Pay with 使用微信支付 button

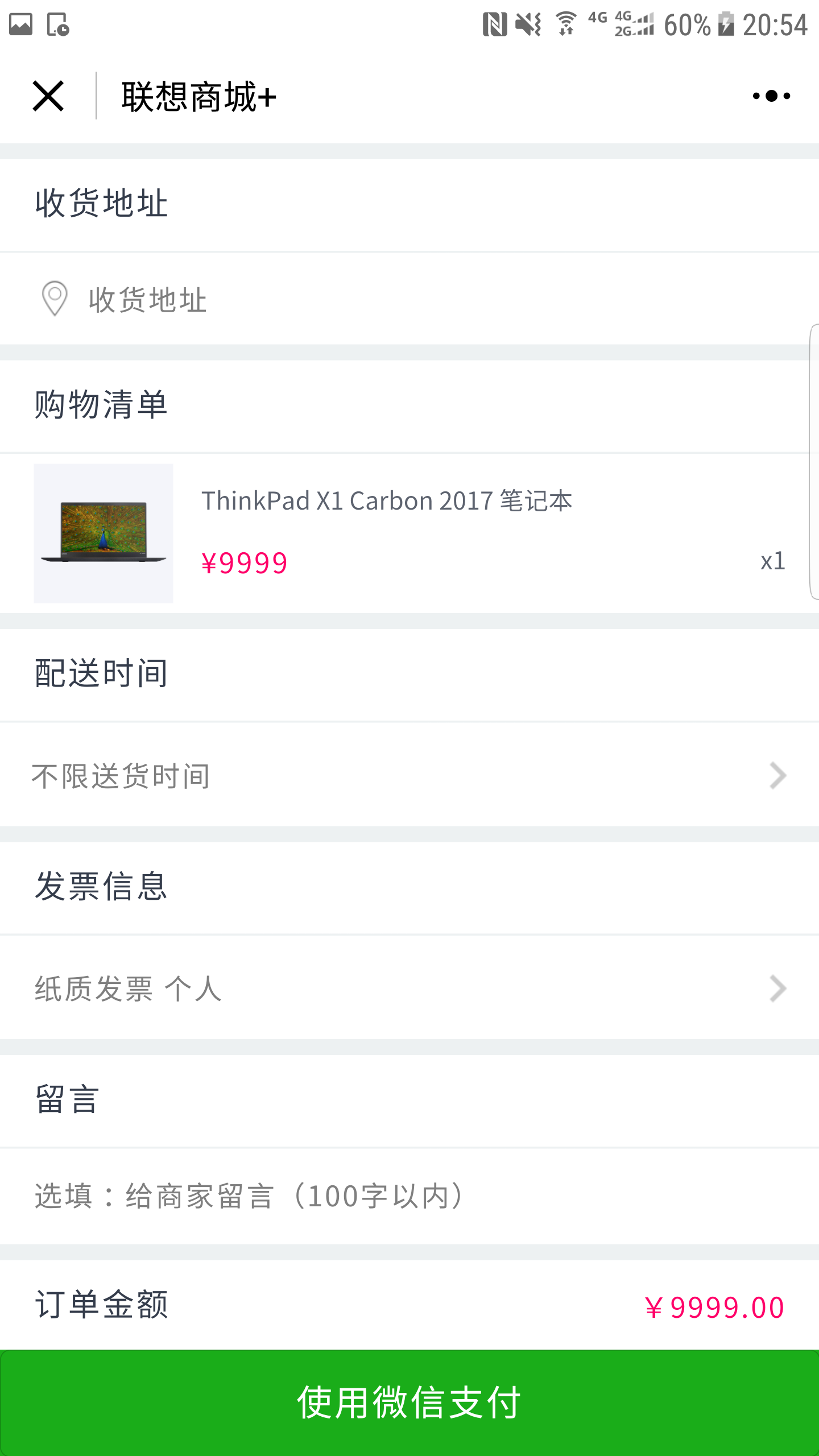click(x=409, y=1403)
